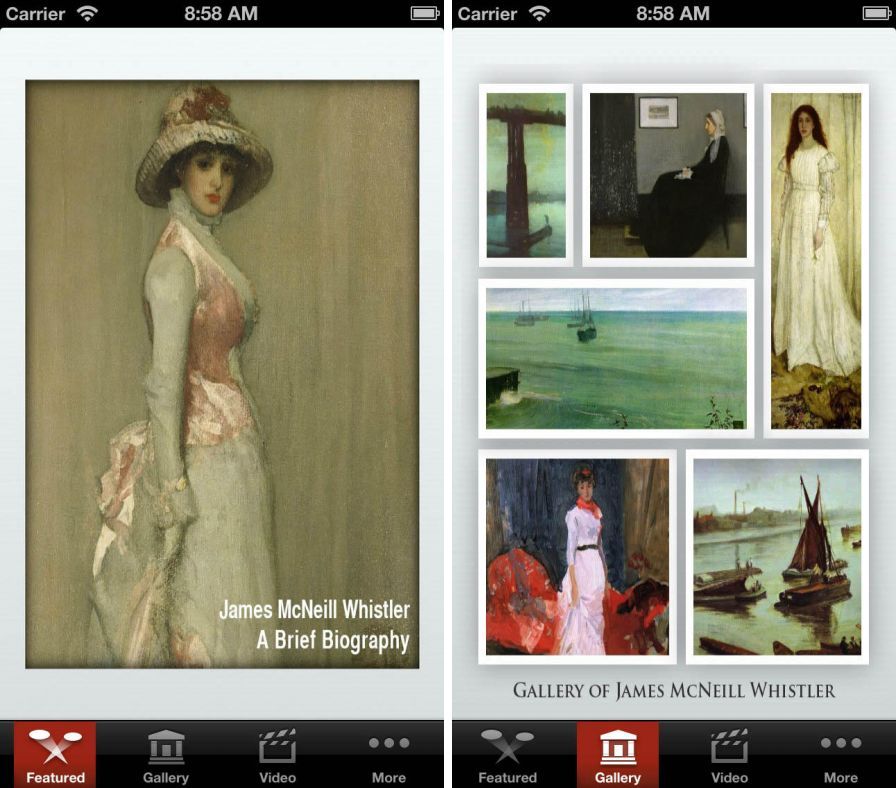Screen dimensions: 896x788
Task: Open Video tab on the biography screen
Action: [x=277, y=755]
